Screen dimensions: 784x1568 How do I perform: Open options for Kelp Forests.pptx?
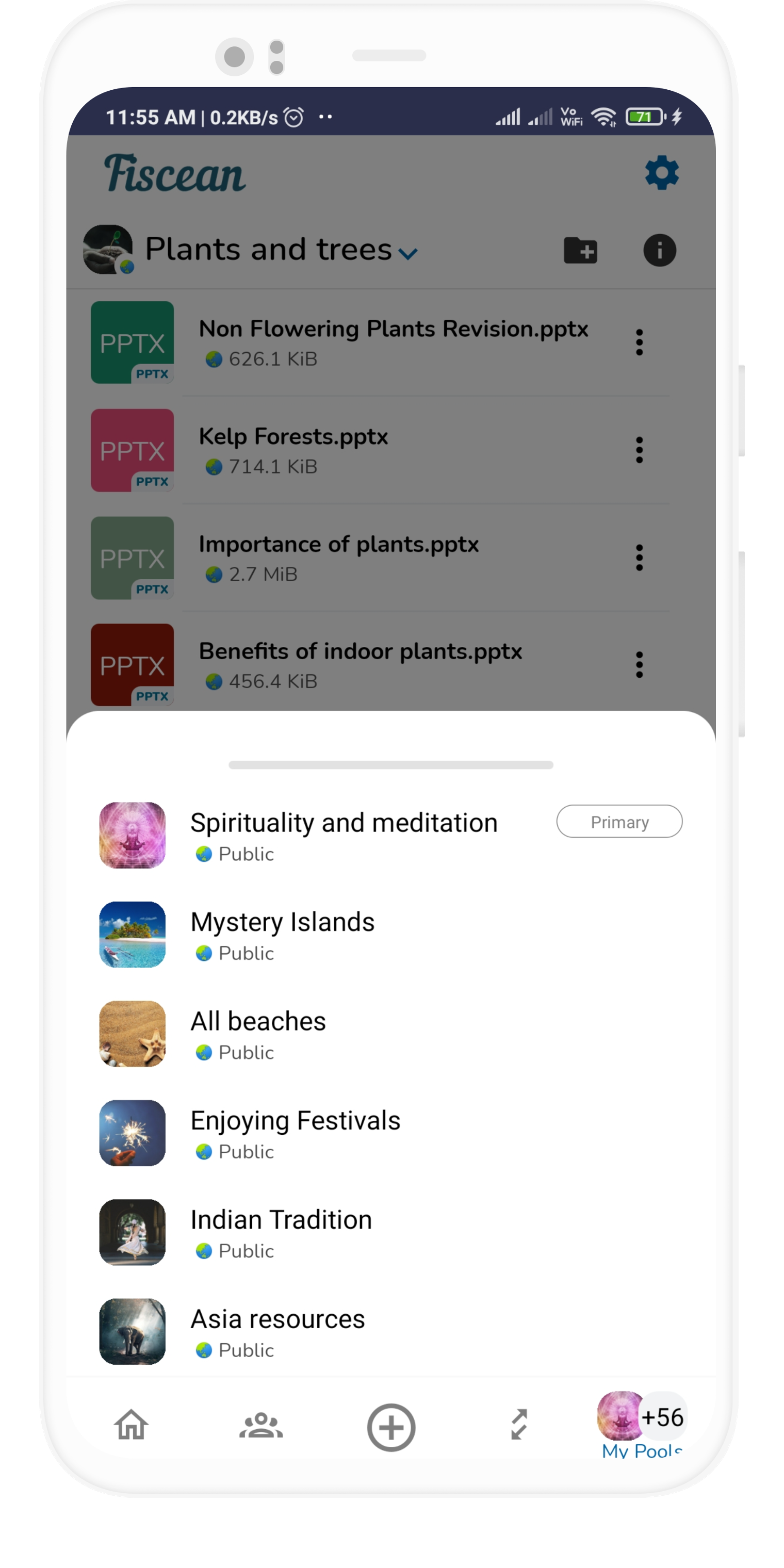(x=639, y=450)
